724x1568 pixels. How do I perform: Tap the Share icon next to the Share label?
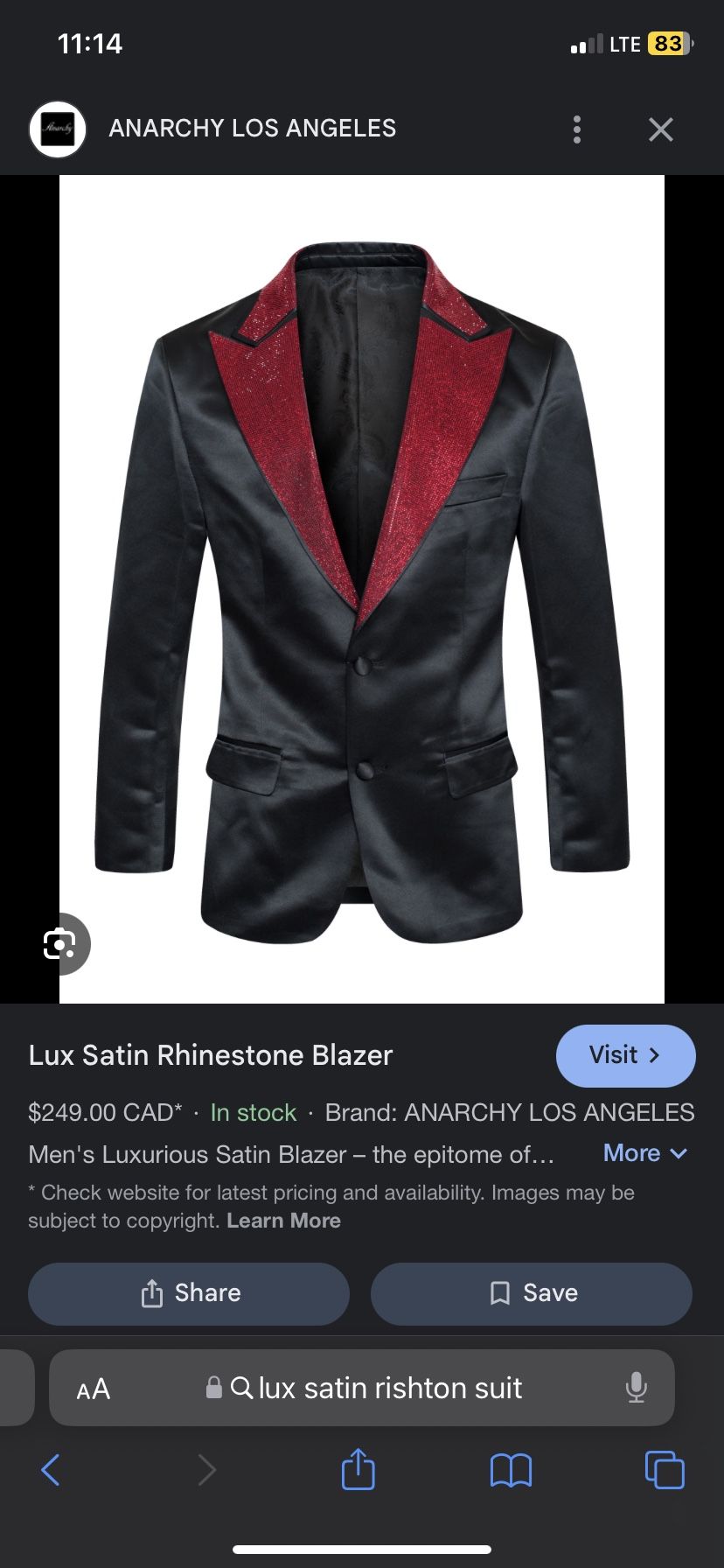[x=151, y=1293]
